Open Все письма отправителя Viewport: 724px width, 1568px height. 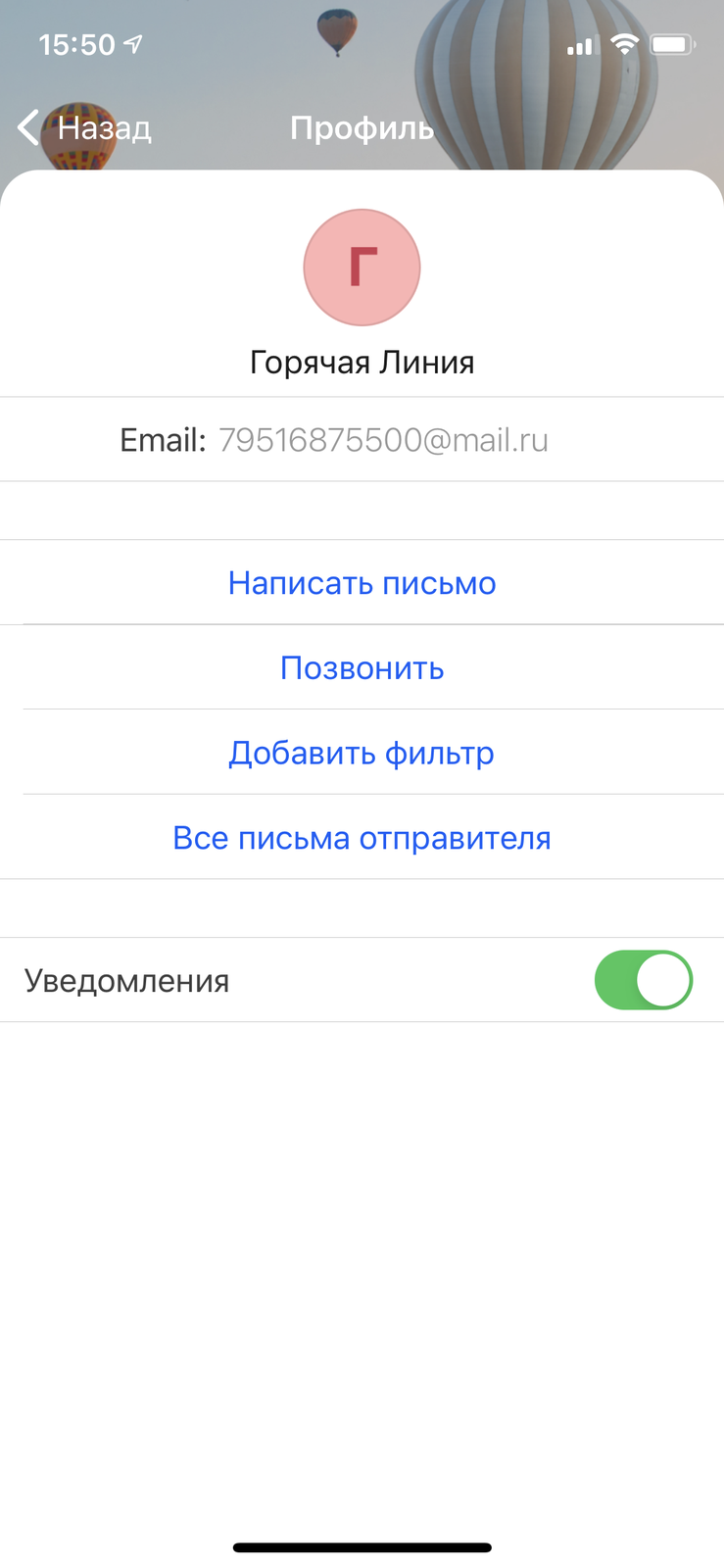362,838
